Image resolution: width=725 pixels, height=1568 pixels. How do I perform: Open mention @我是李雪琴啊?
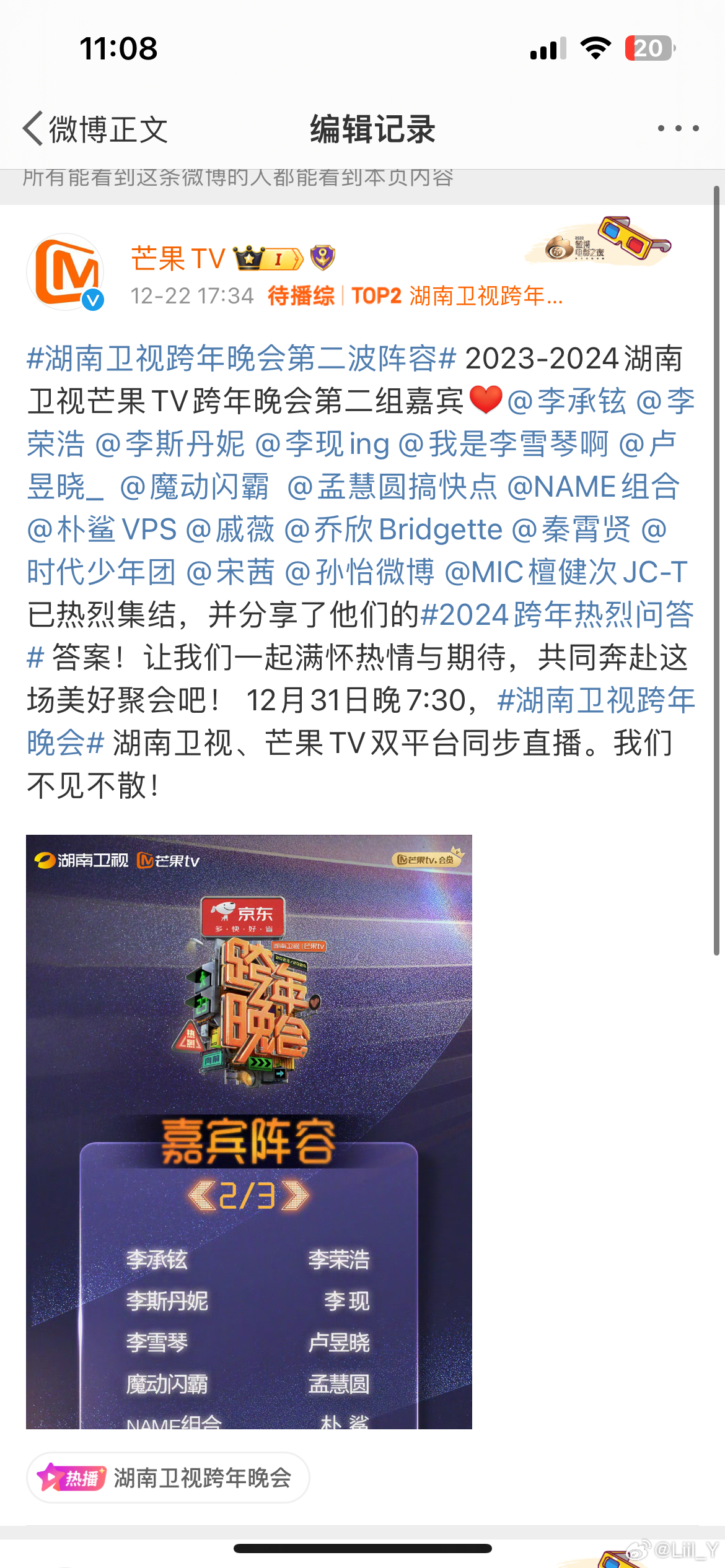pyautogui.click(x=503, y=443)
